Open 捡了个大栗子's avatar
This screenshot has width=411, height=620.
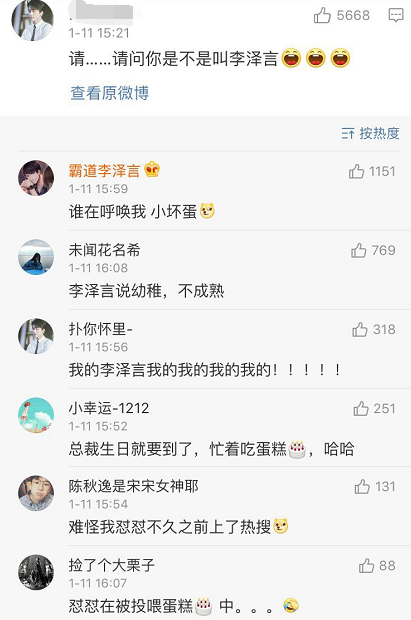pyautogui.click(x=36, y=572)
